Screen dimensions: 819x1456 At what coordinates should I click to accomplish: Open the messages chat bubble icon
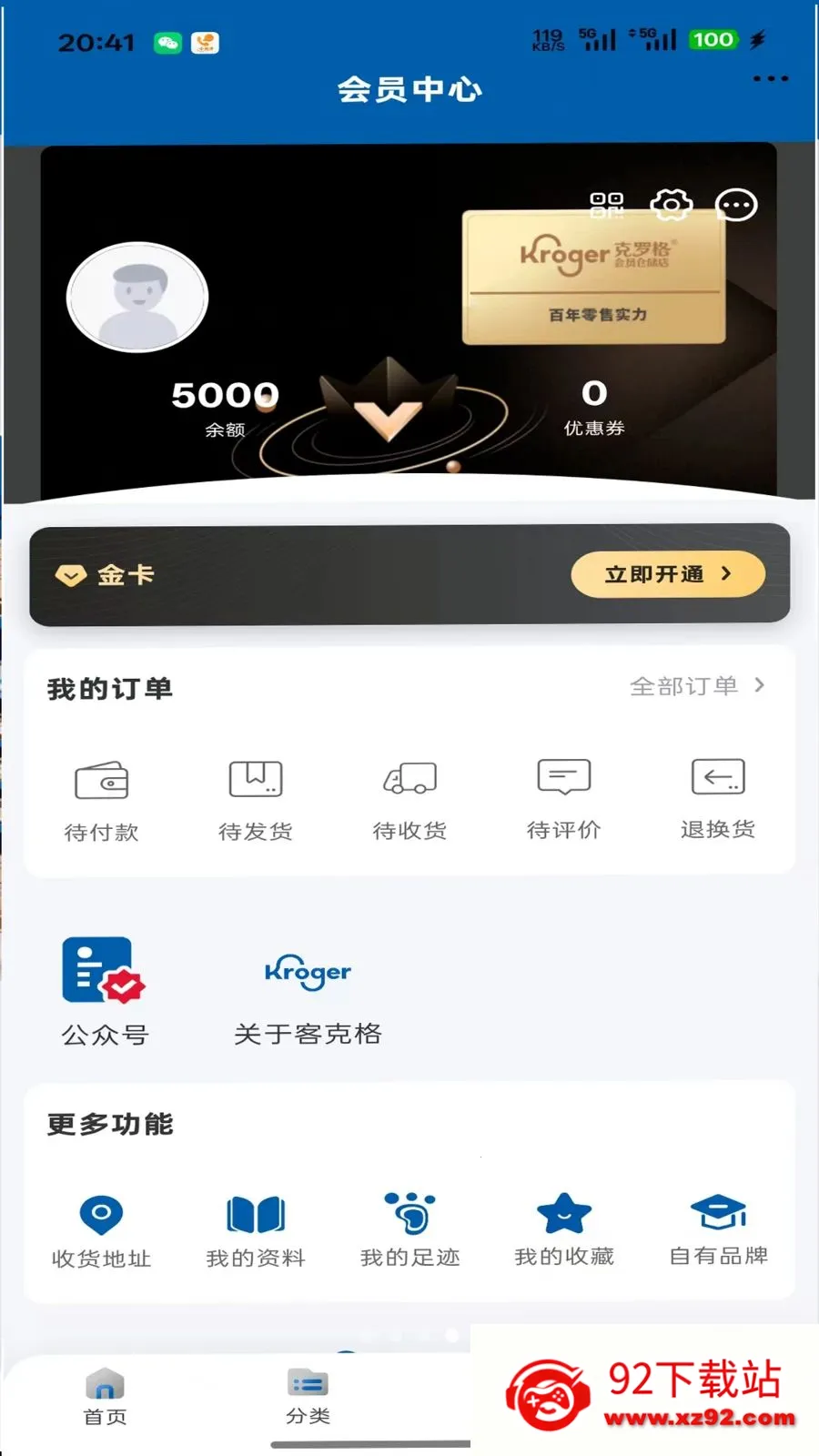click(736, 205)
